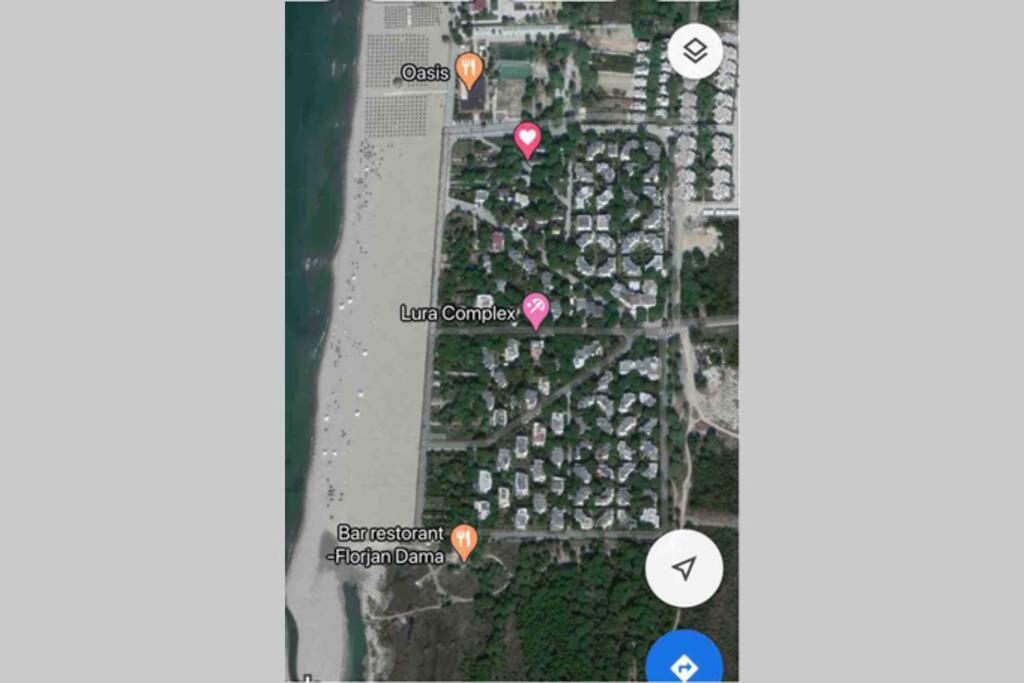Viewport: 1024px width, 683px height.
Task: Open the Oasis restaurant pin
Action: point(469,69)
